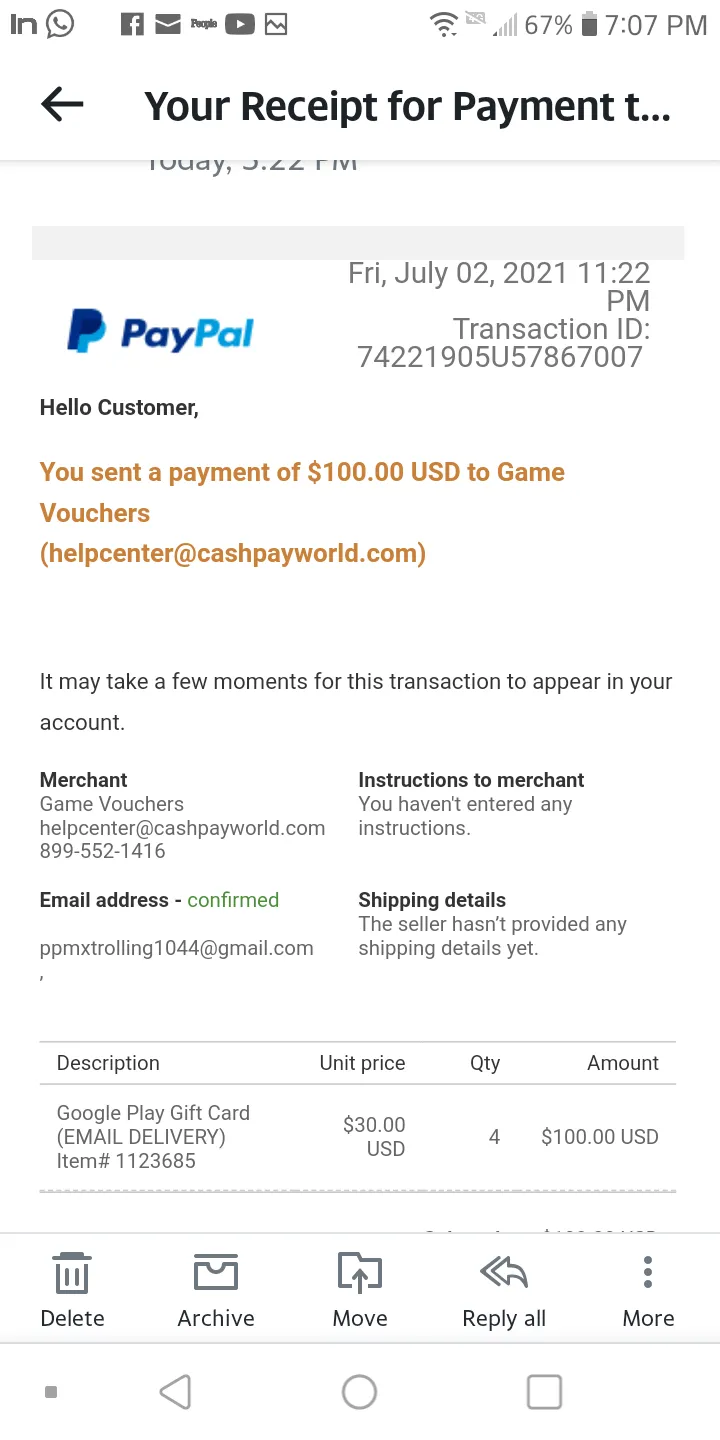
Task: Tap the system home button
Action: coord(359,1391)
